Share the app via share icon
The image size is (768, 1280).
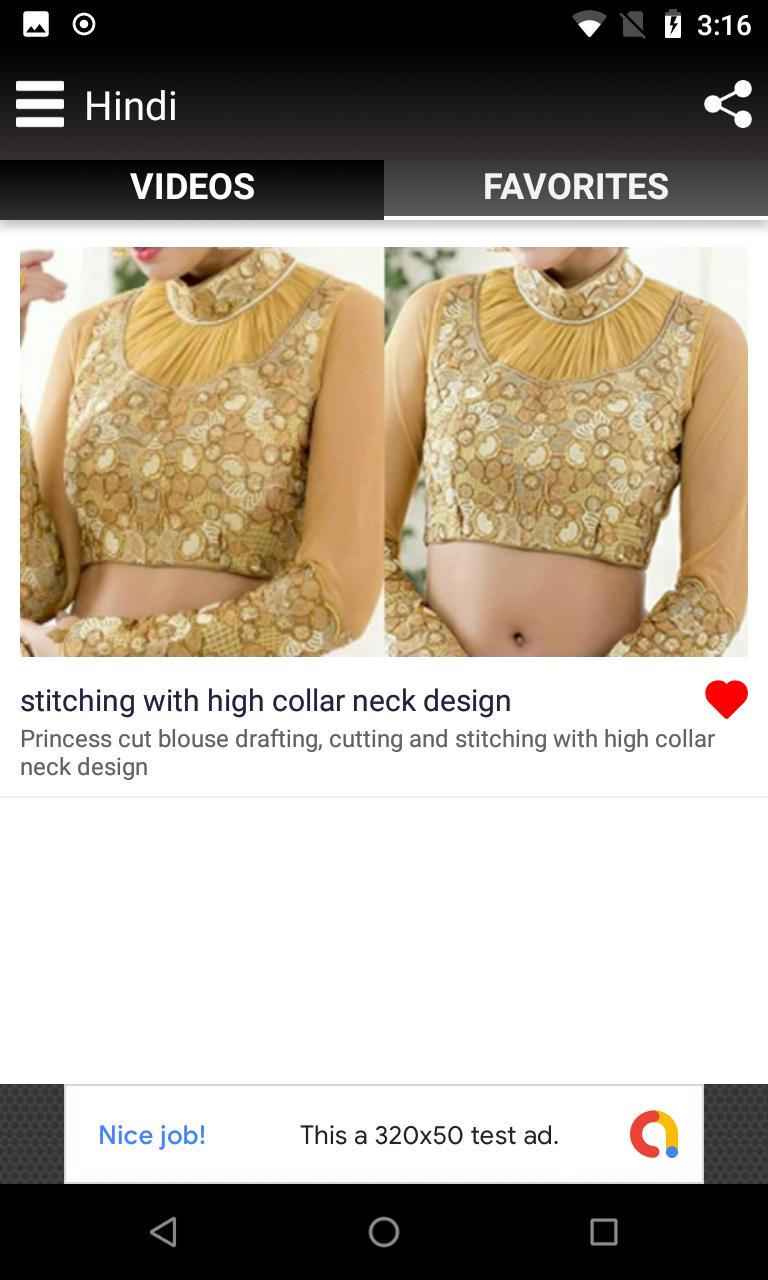point(727,105)
